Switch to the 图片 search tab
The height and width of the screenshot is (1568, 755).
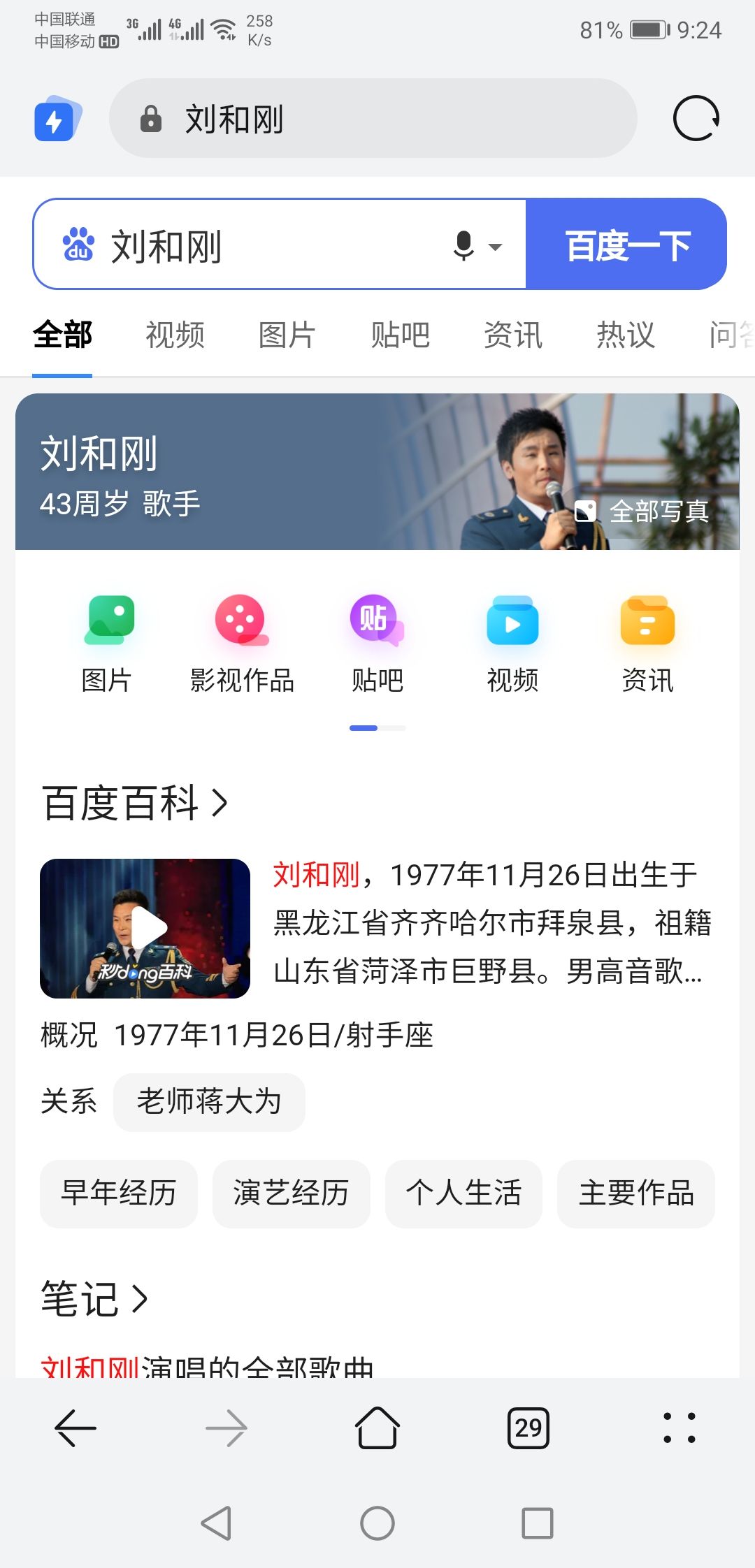[287, 335]
